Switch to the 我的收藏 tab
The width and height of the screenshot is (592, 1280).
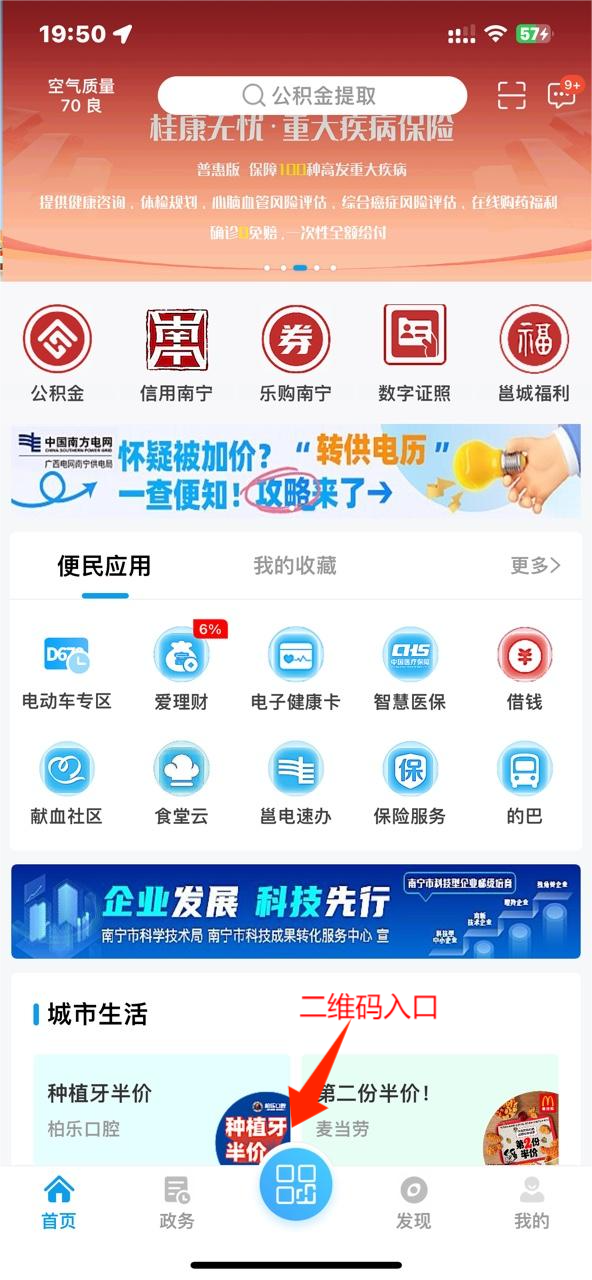pos(295,566)
